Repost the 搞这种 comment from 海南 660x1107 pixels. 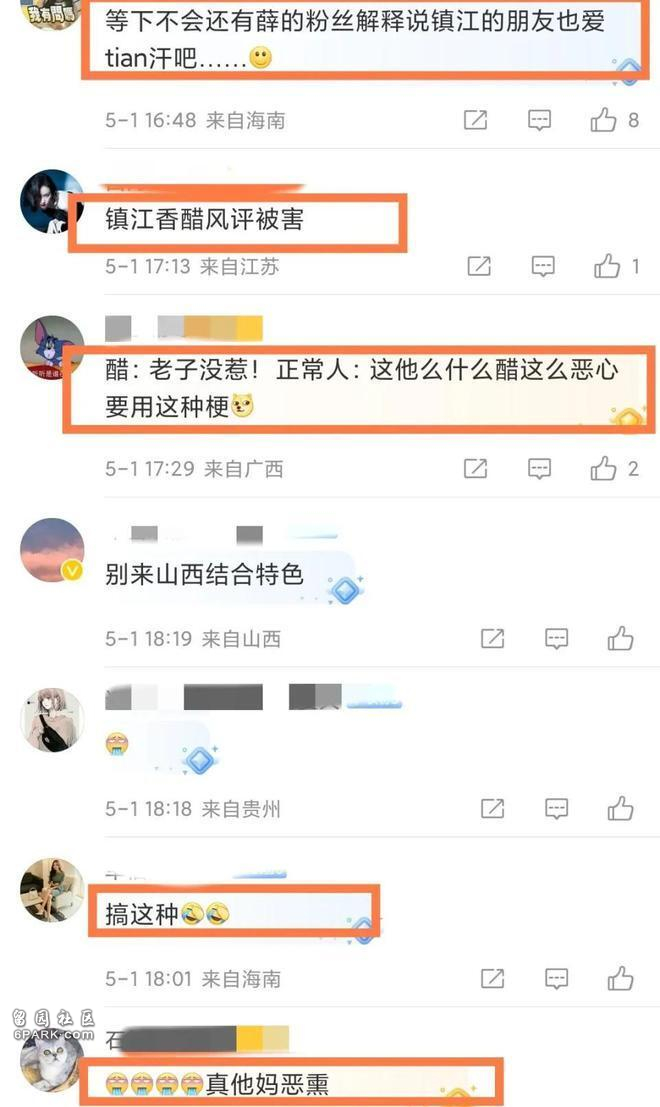pos(493,978)
